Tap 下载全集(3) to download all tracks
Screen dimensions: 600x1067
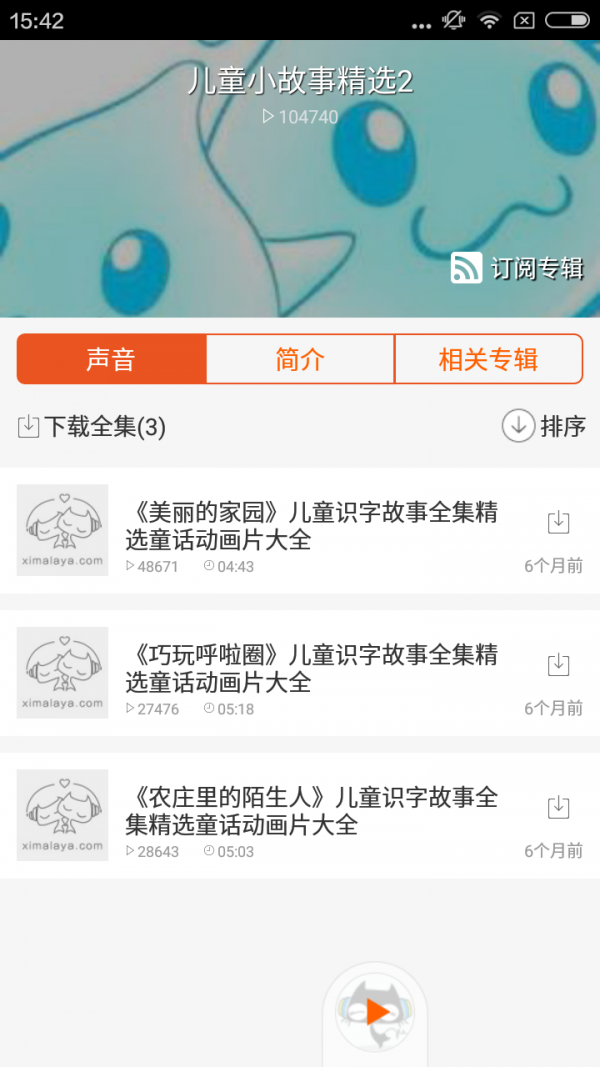[92, 427]
